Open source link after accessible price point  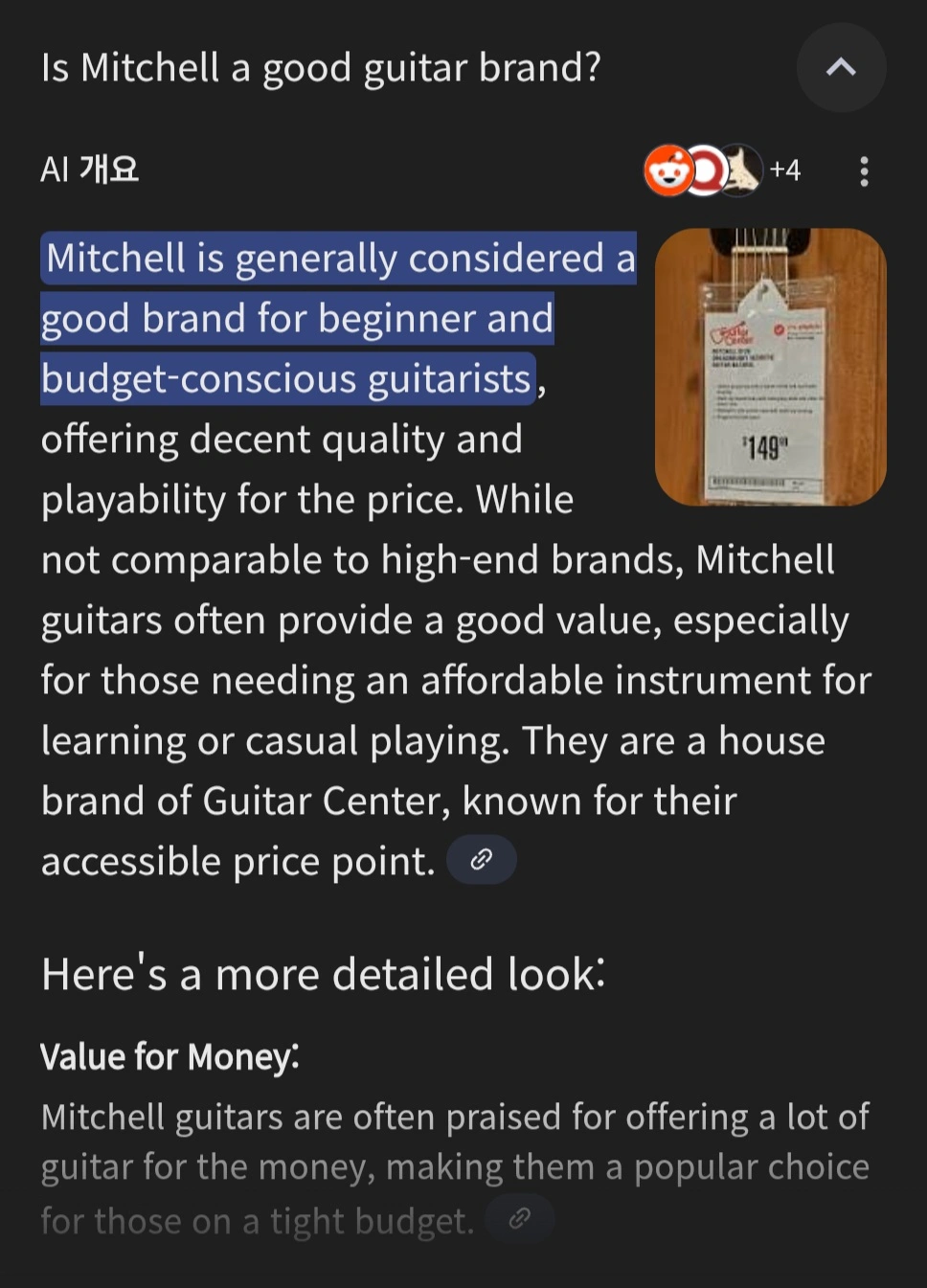(482, 859)
